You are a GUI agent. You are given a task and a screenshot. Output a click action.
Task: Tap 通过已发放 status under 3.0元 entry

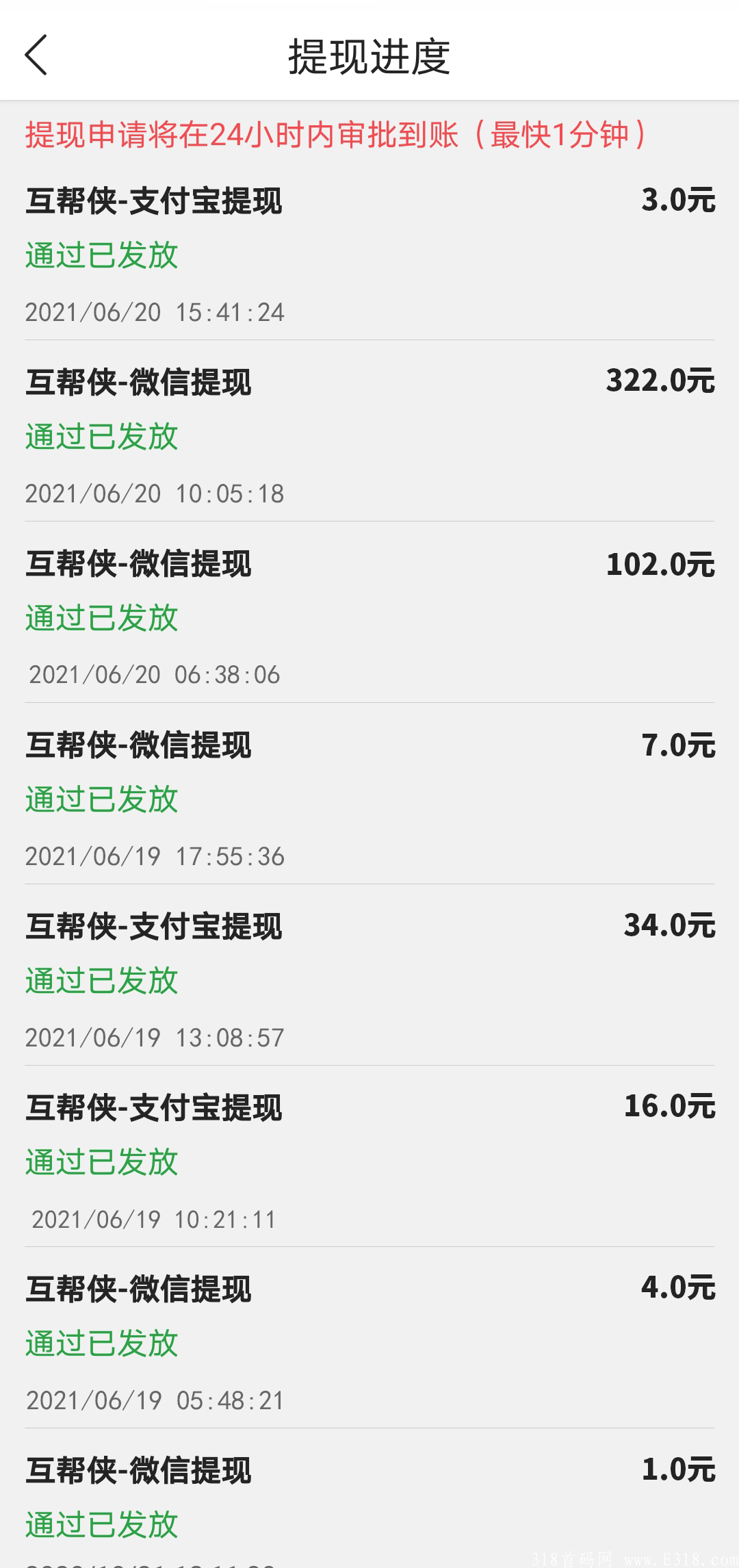101,256
